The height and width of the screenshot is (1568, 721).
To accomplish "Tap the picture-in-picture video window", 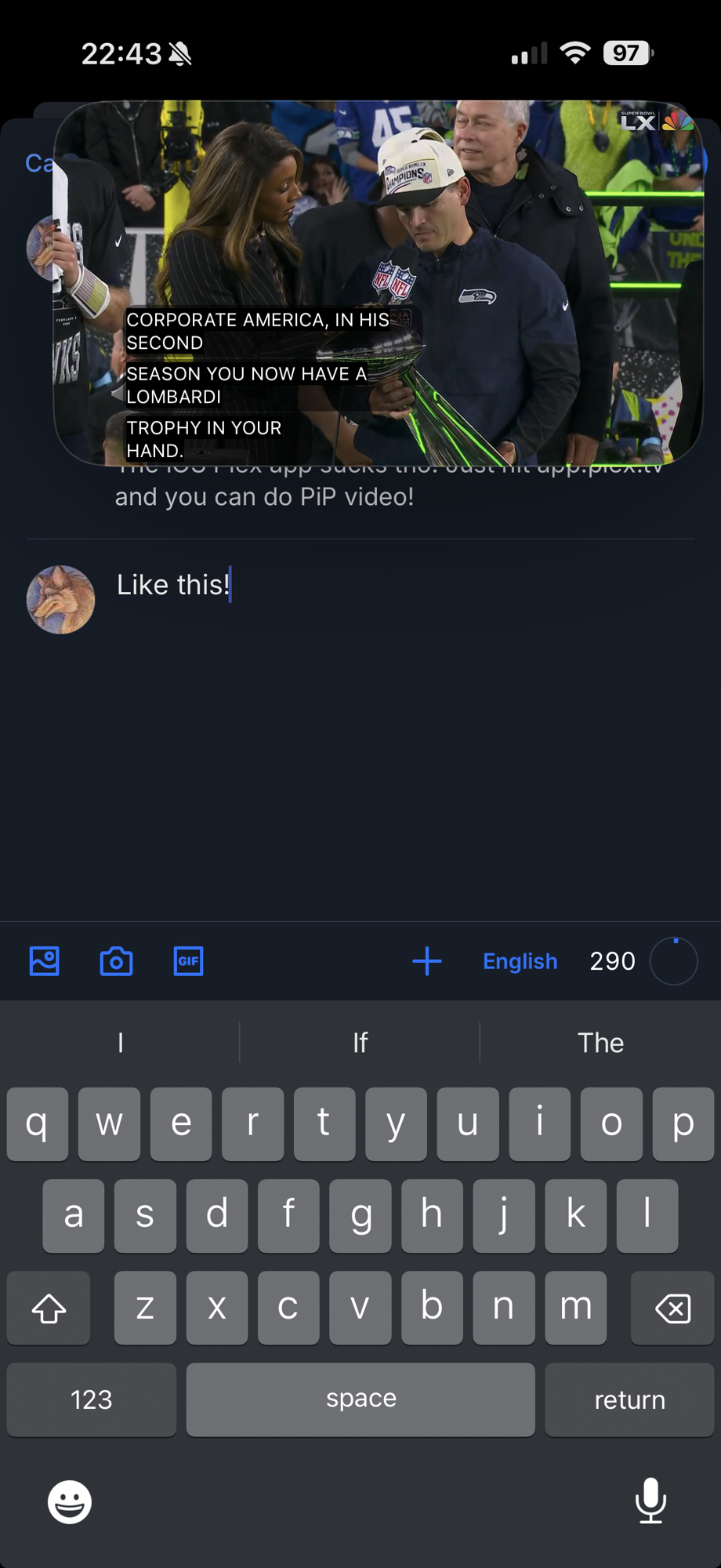I will [x=378, y=282].
